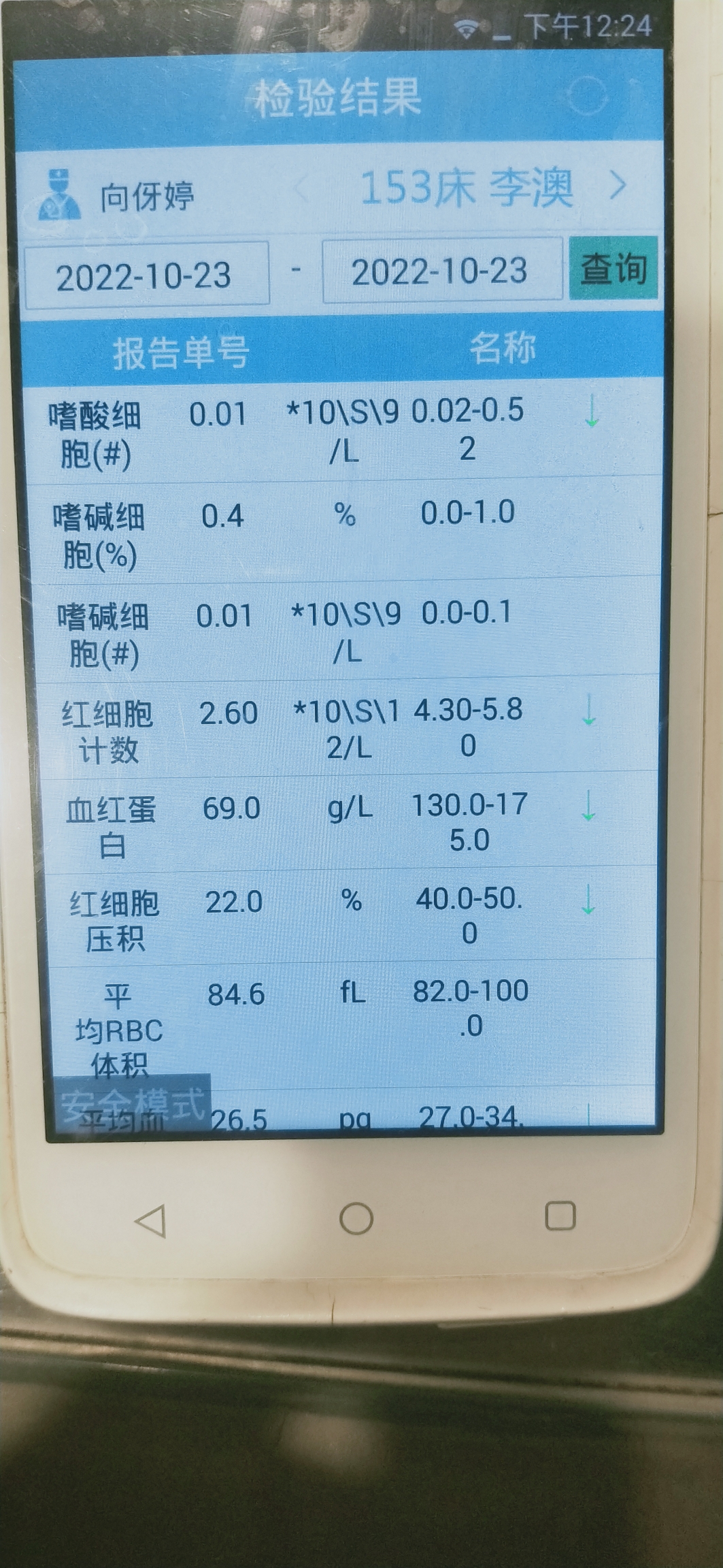Screen dimensions: 723x1568
Task: Tap the system back button
Action: 150,1221
